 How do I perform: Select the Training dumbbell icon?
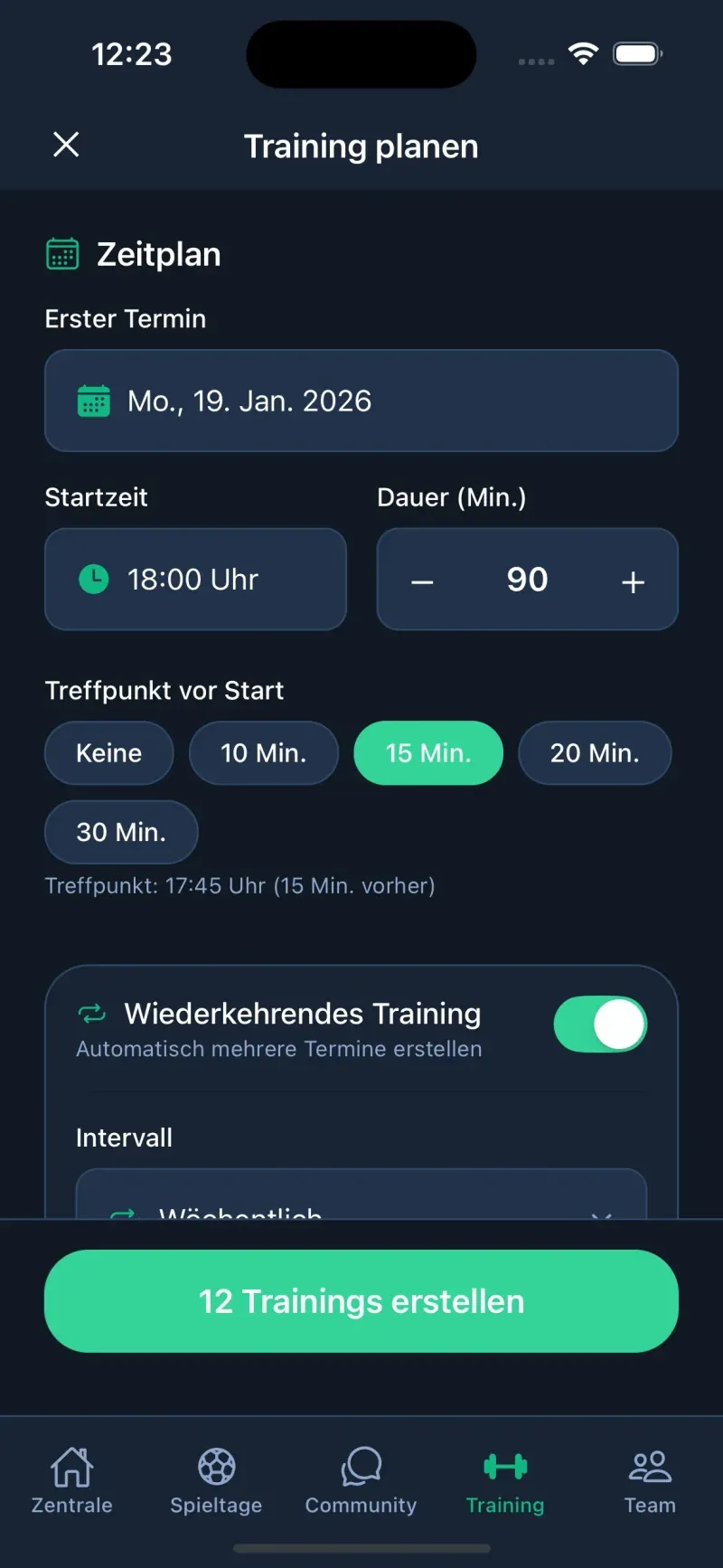click(x=504, y=1466)
